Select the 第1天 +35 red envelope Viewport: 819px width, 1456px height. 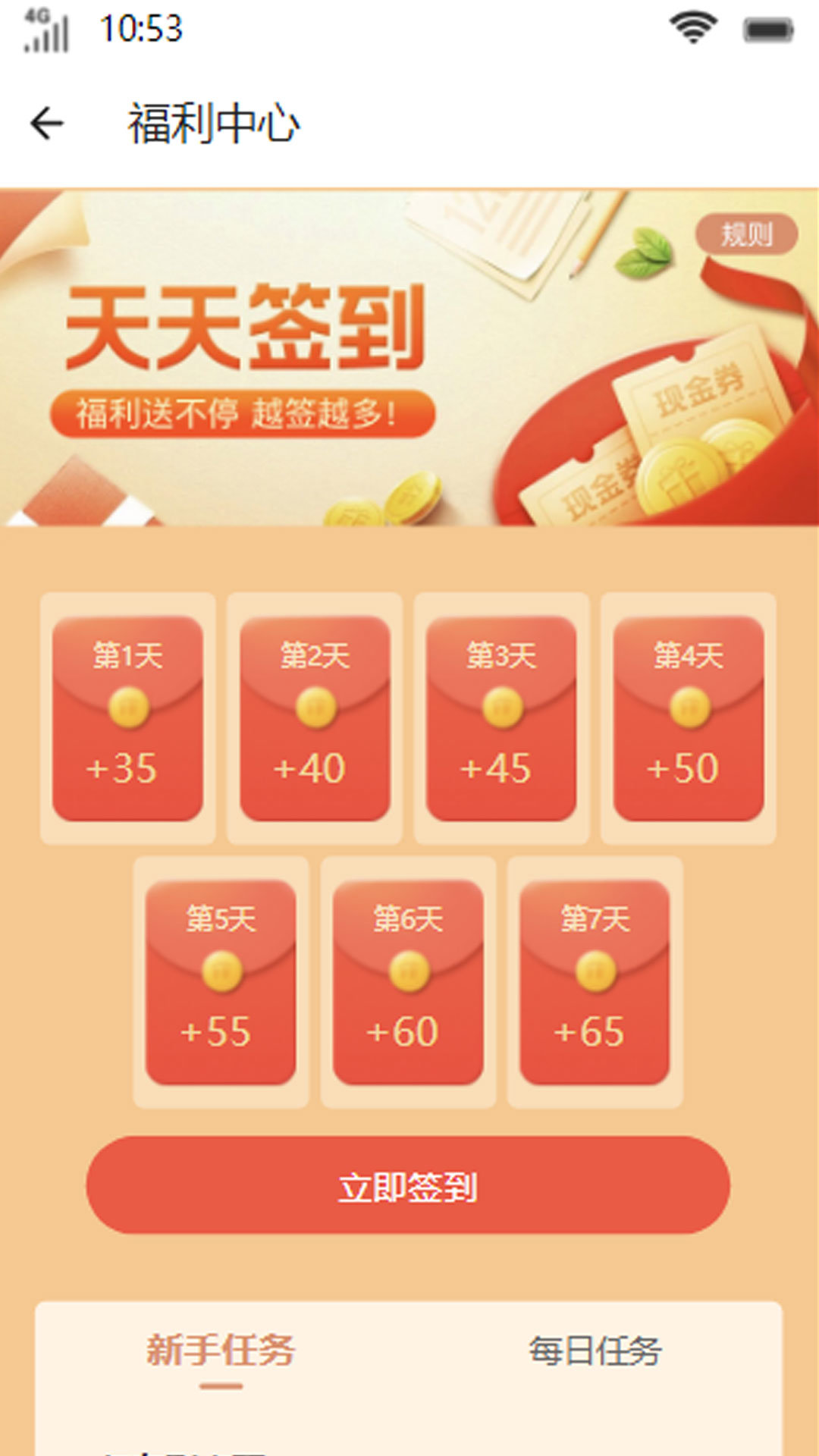click(x=127, y=717)
